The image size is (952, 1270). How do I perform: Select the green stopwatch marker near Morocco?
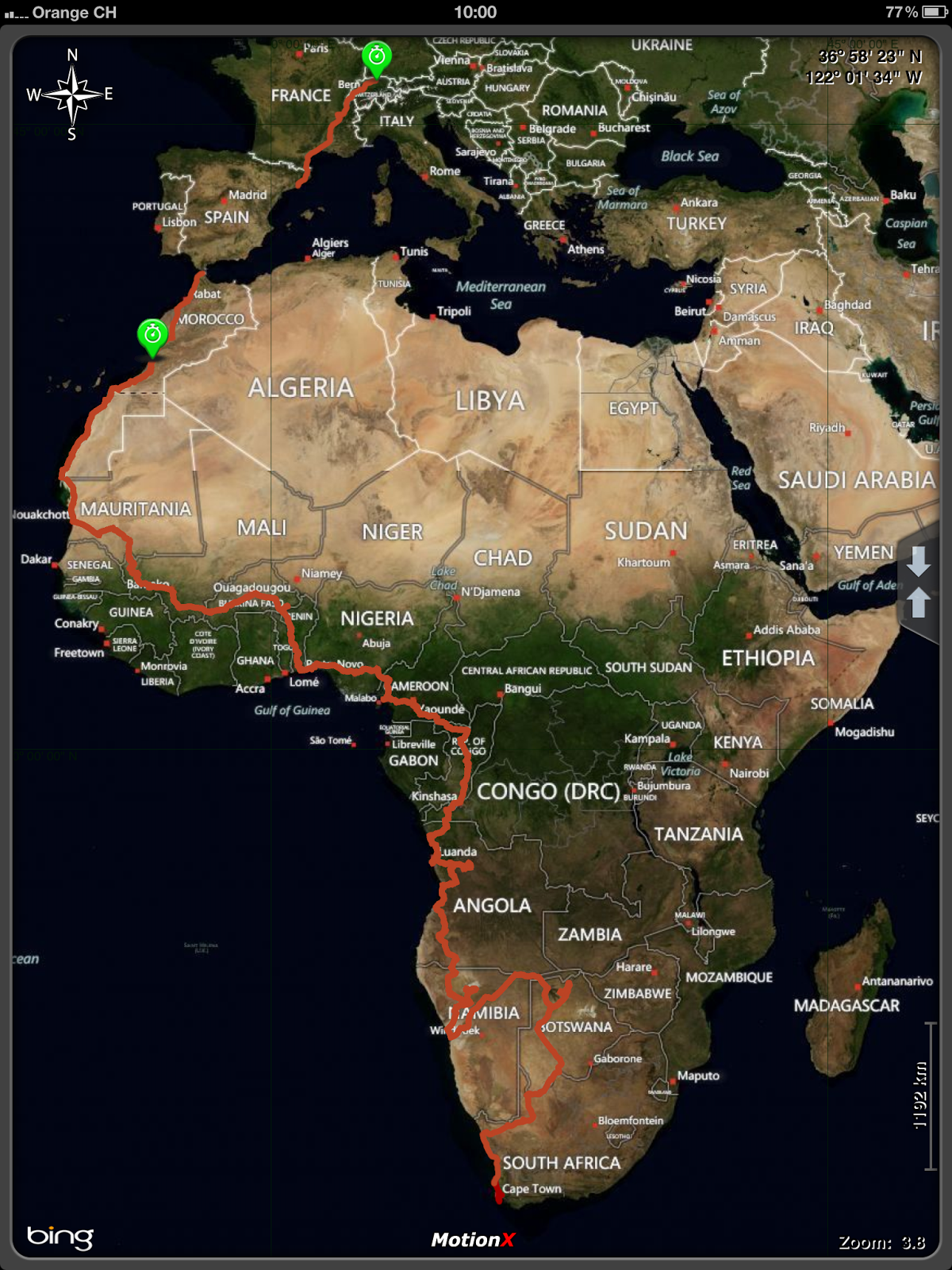point(152,335)
